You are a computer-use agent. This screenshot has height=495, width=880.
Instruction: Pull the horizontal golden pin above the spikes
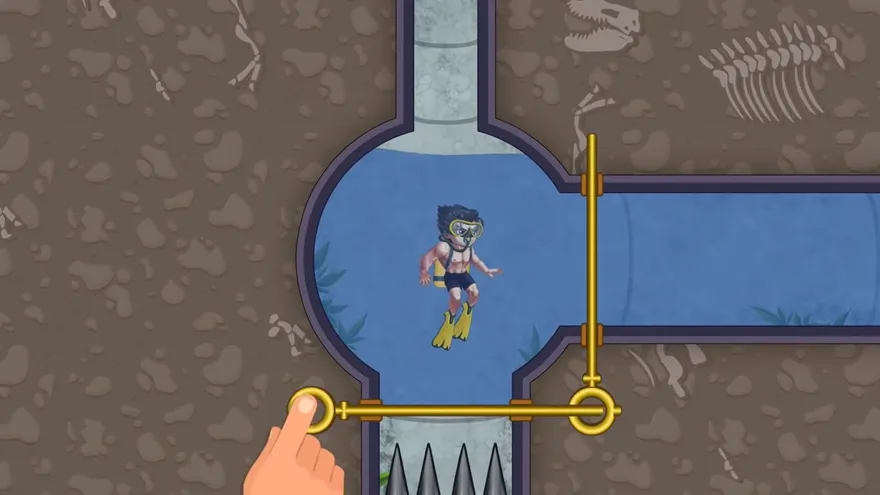click(311, 410)
